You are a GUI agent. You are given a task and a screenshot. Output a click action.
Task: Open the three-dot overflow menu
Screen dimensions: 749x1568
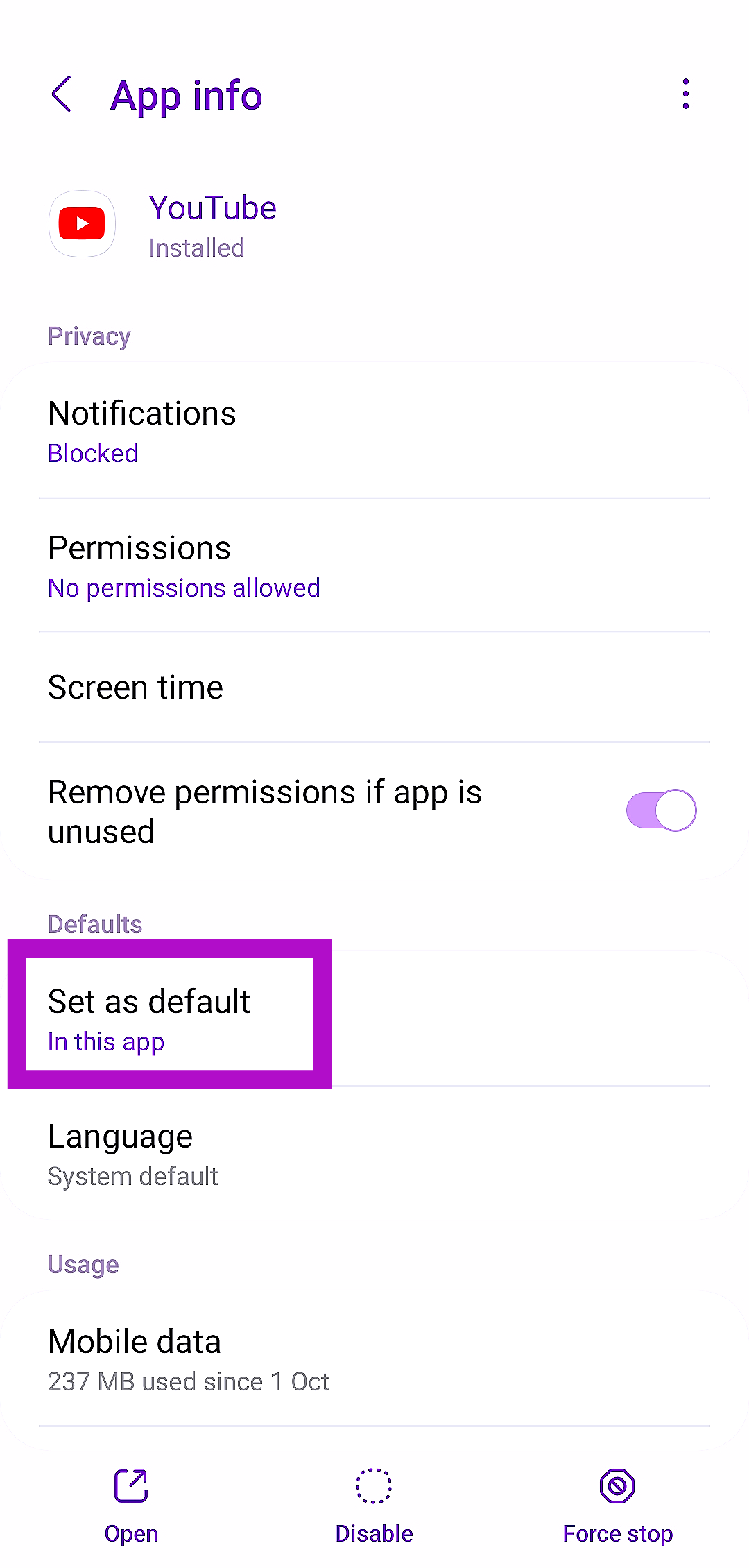[685, 94]
